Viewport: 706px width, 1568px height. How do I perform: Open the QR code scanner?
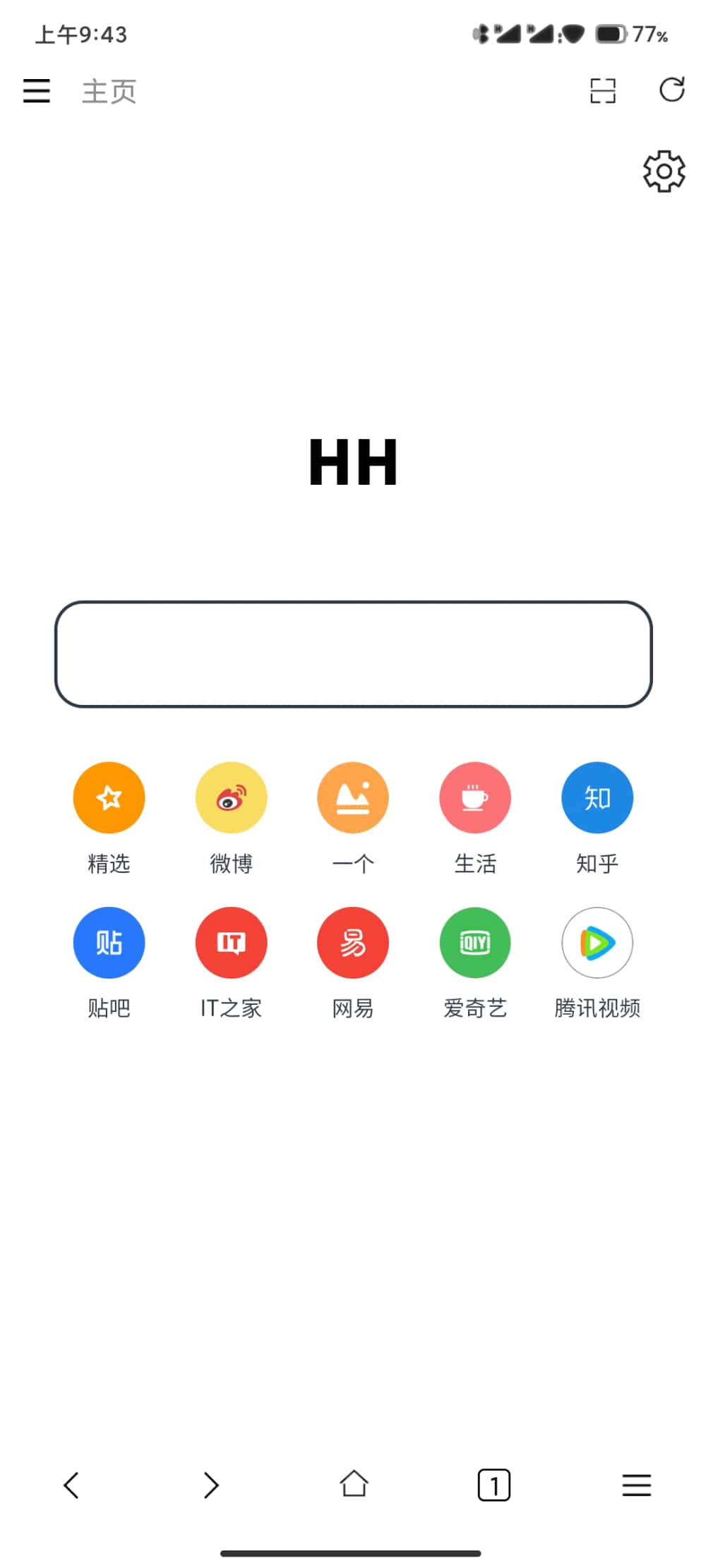pyautogui.click(x=602, y=91)
